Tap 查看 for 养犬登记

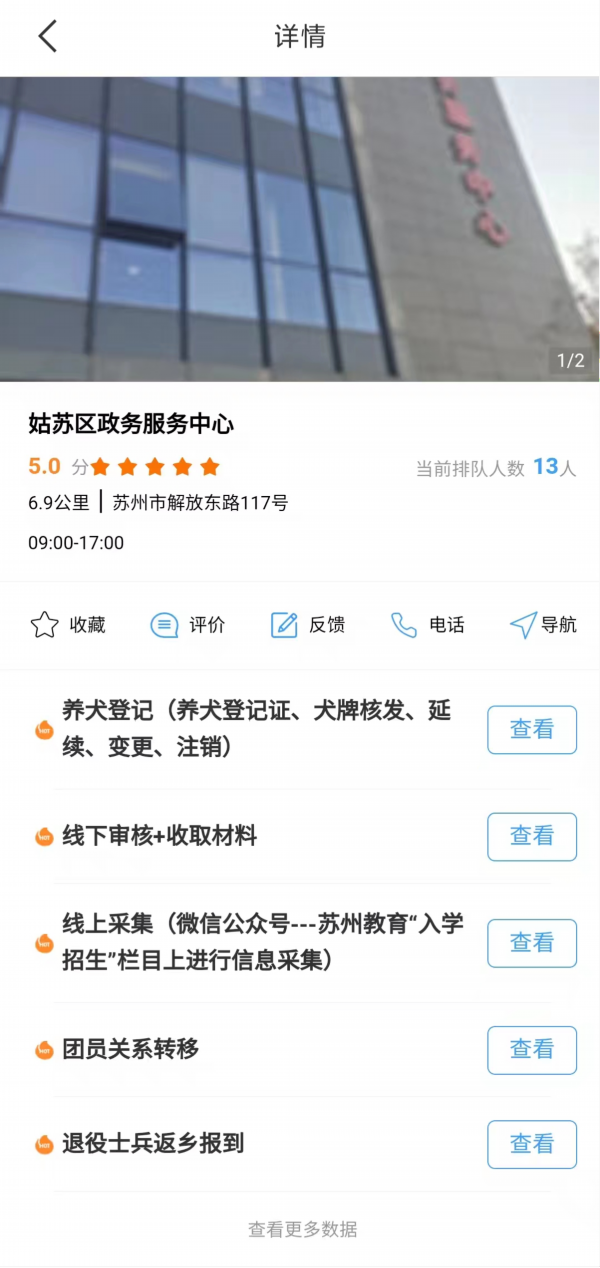tap(532, 729)
